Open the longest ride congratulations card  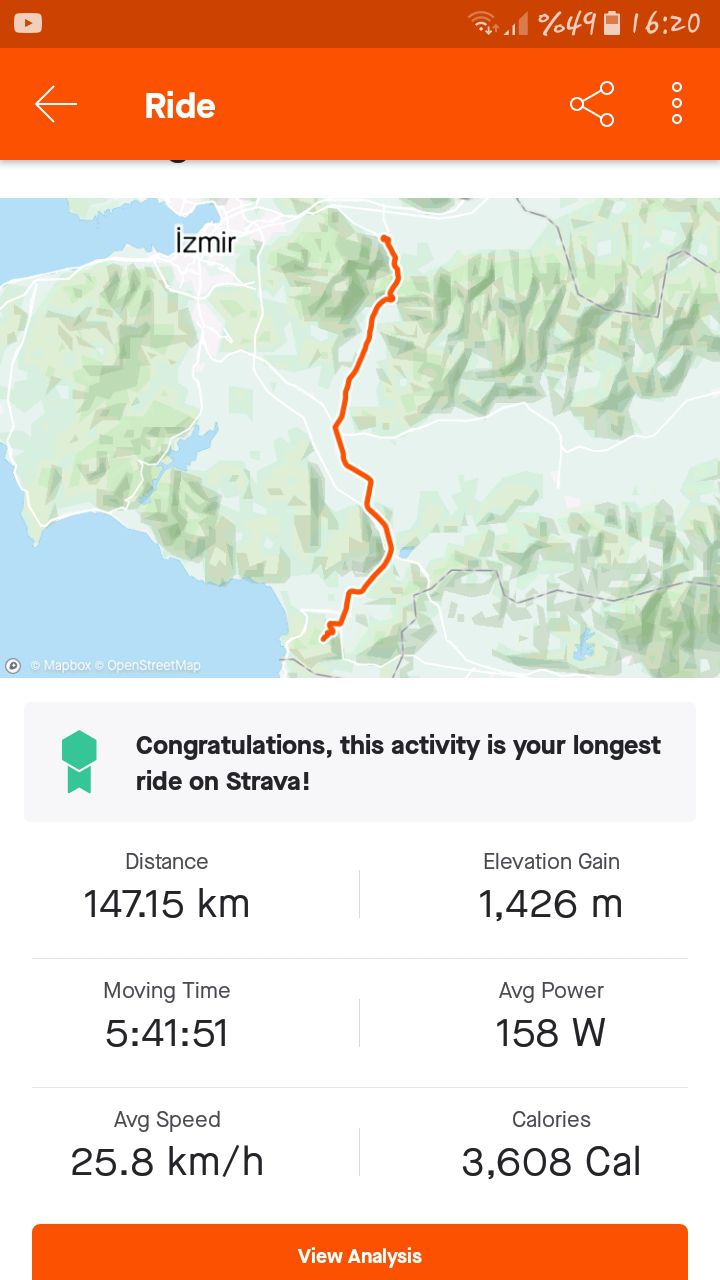click(360, 762)
